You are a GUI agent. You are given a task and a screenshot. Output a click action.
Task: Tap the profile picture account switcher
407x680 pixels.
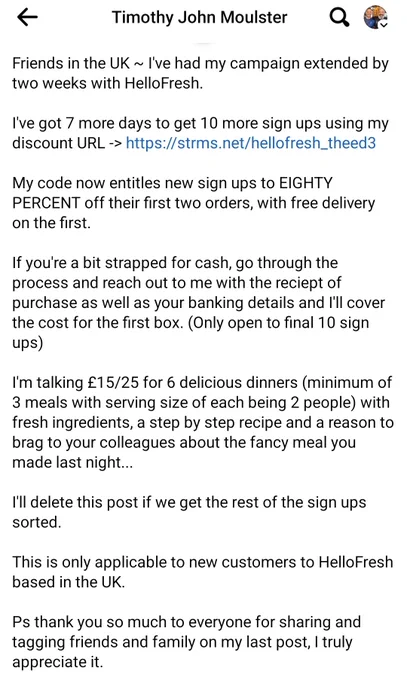tap(375, 17)
